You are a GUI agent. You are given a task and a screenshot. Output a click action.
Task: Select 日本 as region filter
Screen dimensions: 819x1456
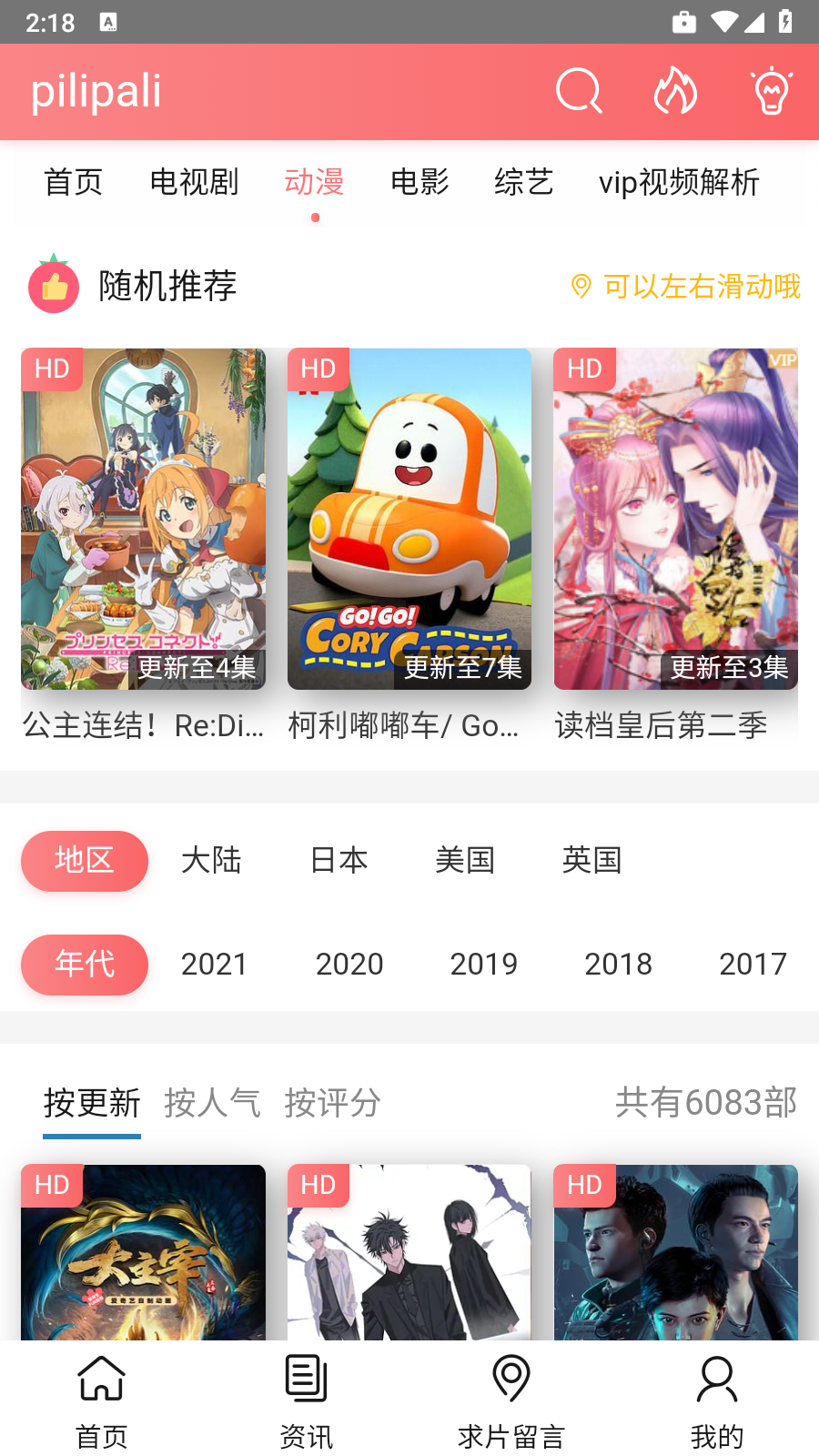coord(338,861)
